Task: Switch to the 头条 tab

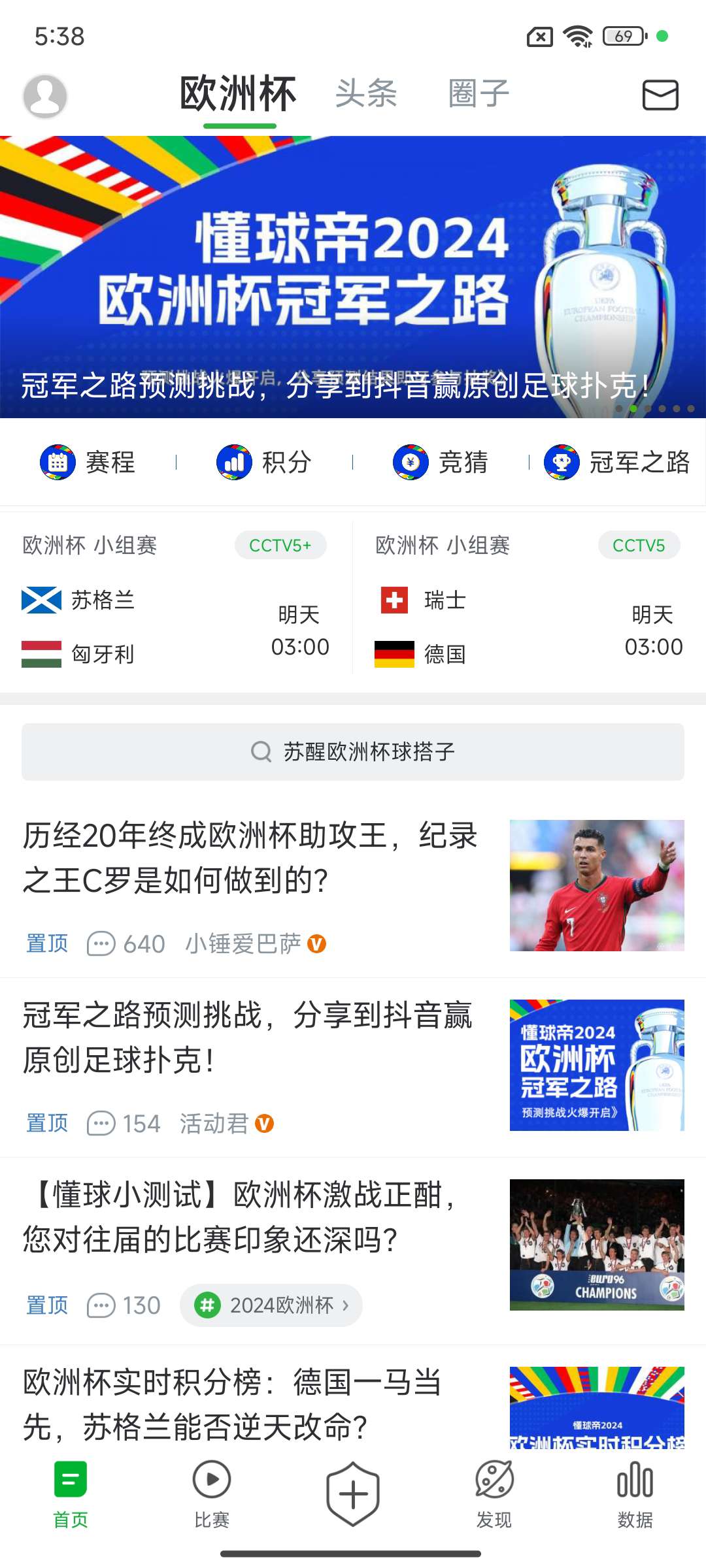Action: click(366, 93)
